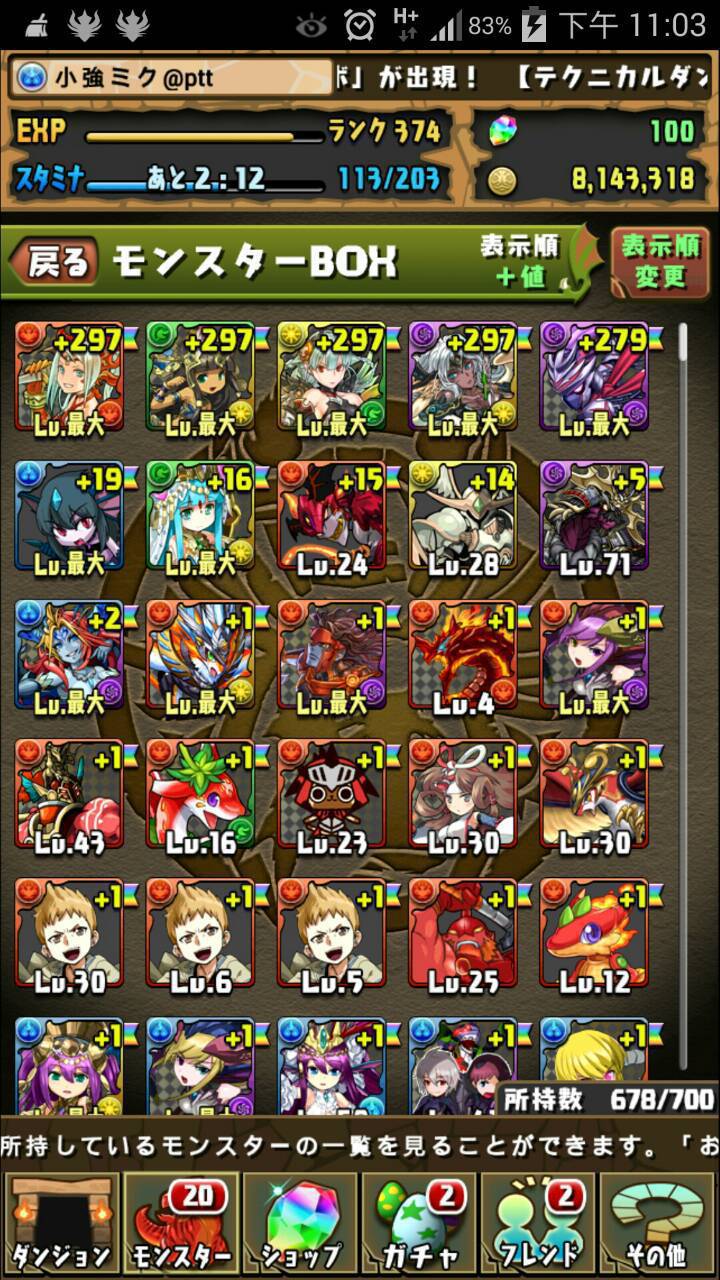Select the +279 purple dragon monster
The image size is (720, 1280).
(x=594, y=376)
